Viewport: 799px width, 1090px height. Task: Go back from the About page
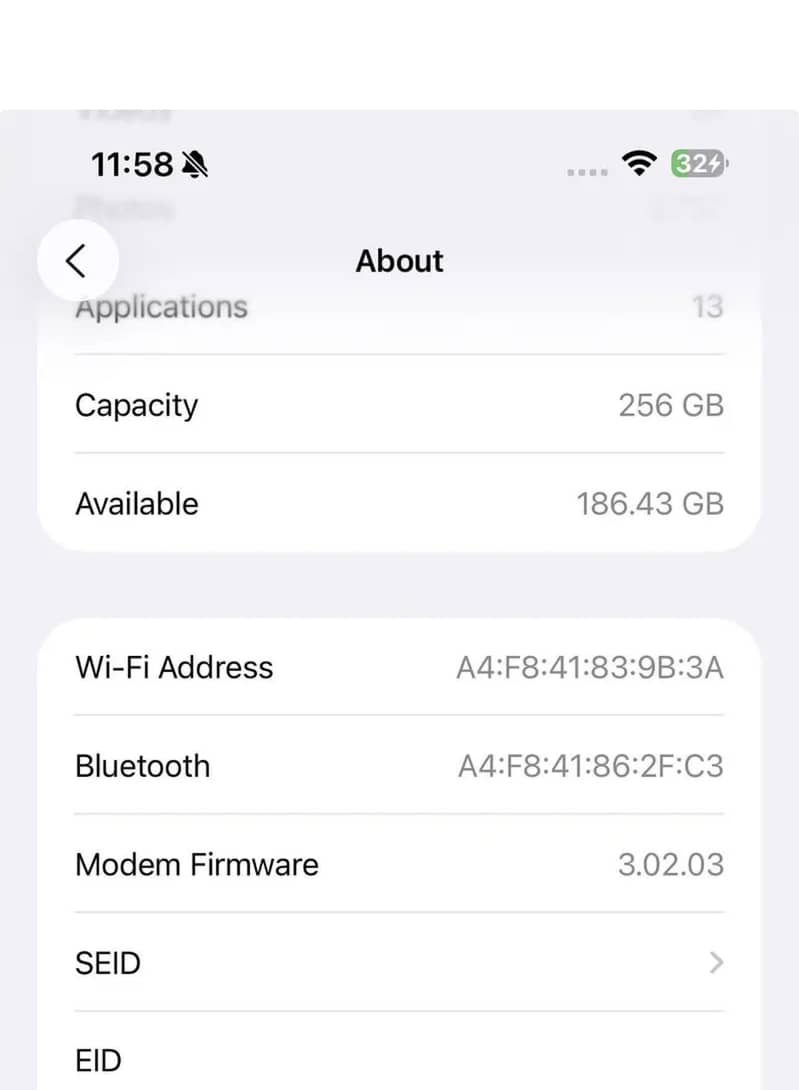point(77,261)
